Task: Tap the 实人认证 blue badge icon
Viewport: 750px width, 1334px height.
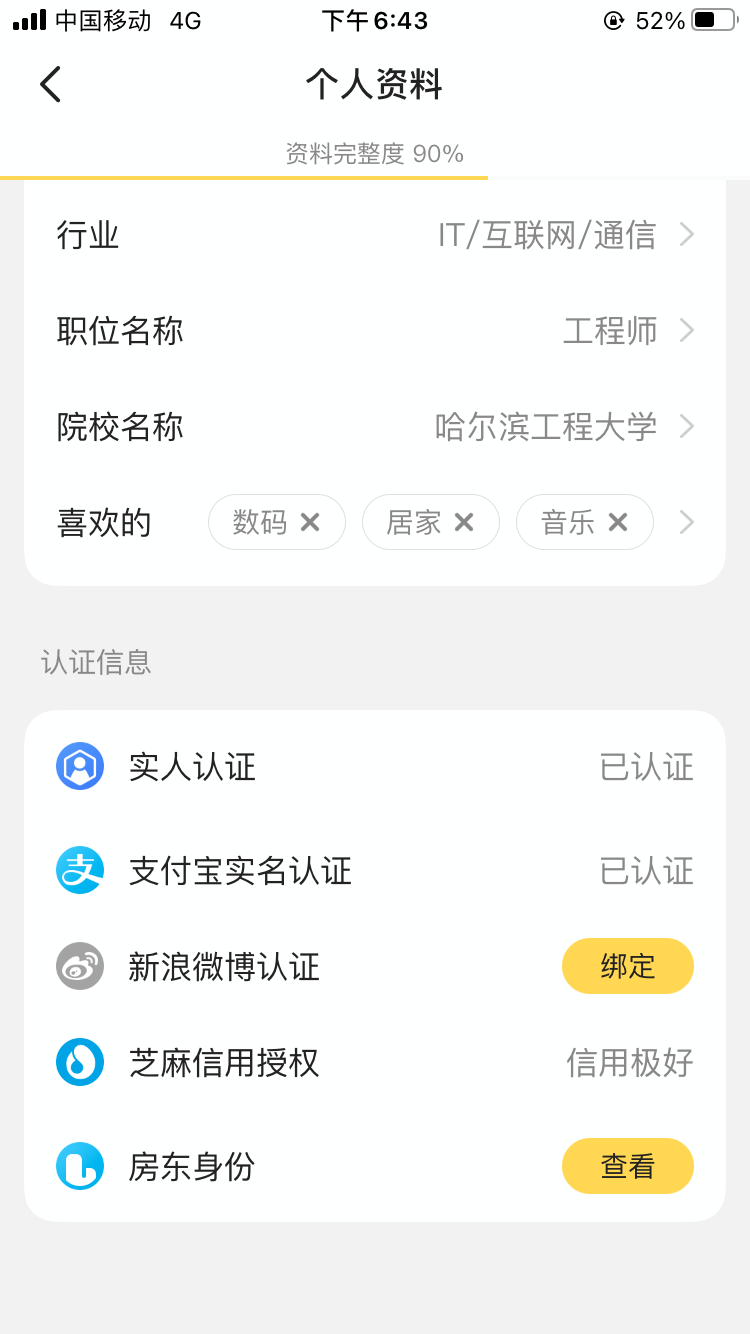Action: (x=79, y=766)
